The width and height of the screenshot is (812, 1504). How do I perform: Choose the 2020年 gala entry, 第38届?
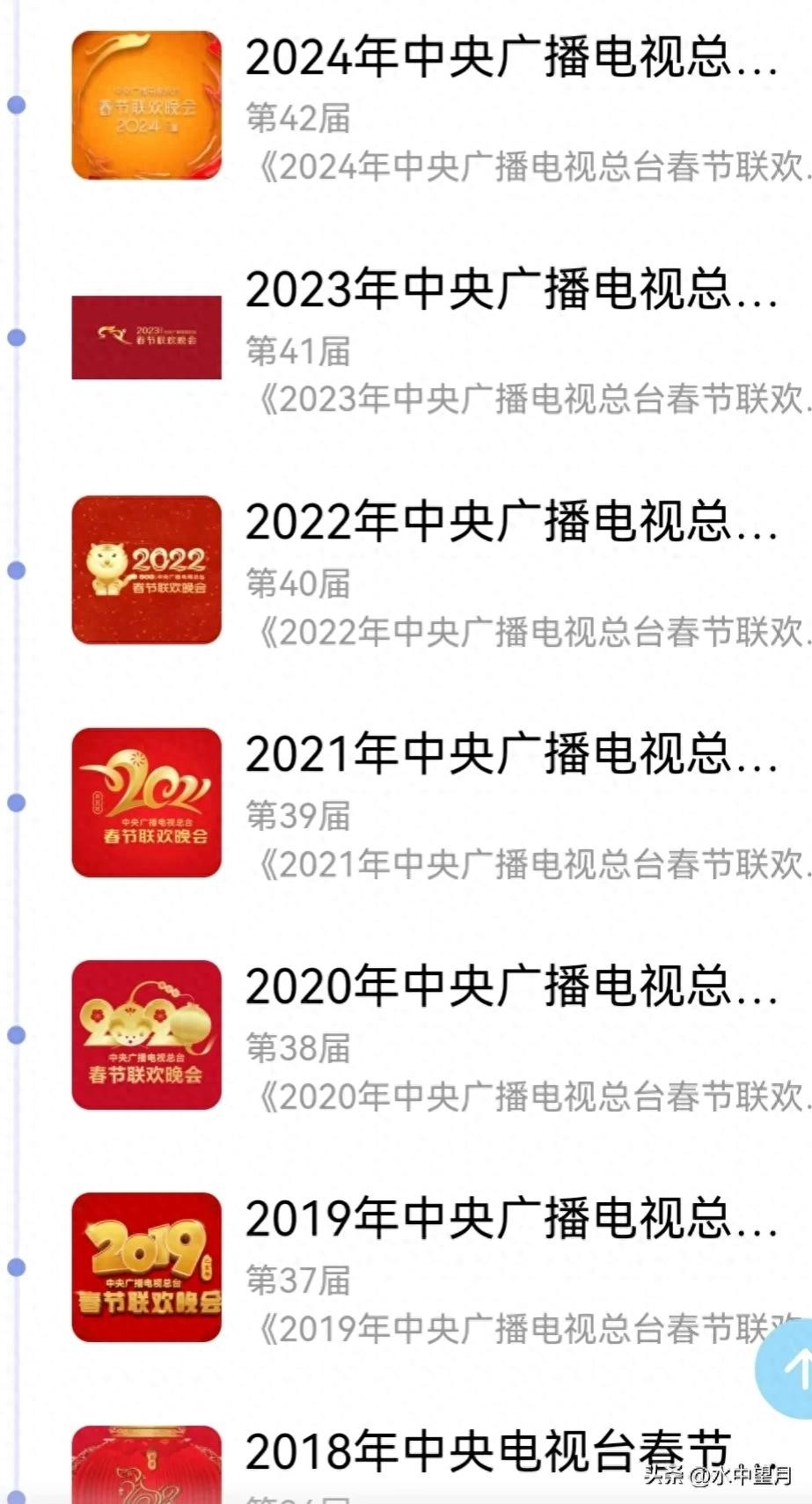click(510, 987)
